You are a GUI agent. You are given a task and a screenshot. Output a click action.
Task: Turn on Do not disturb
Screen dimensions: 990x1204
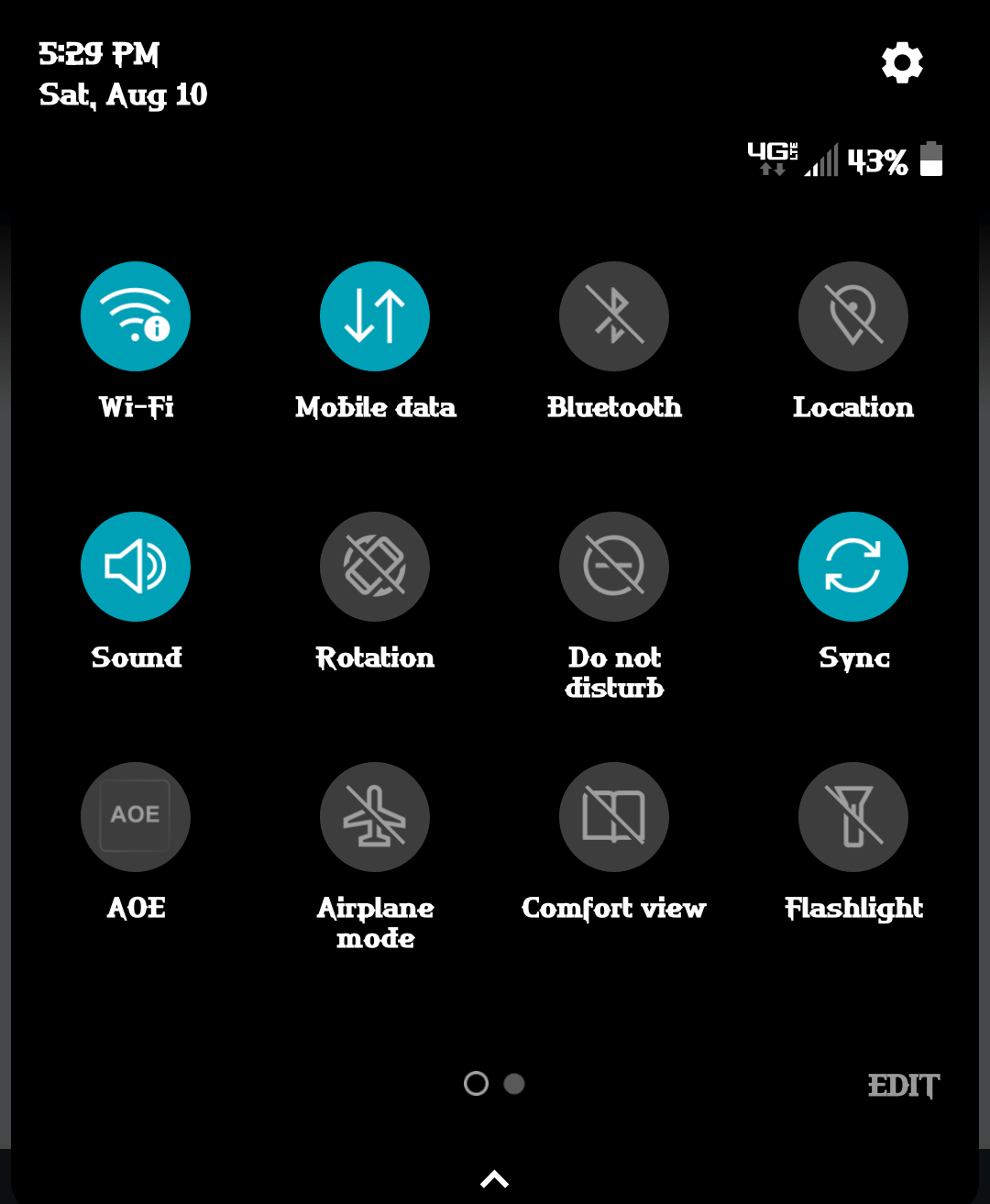[x=614, y=567]
